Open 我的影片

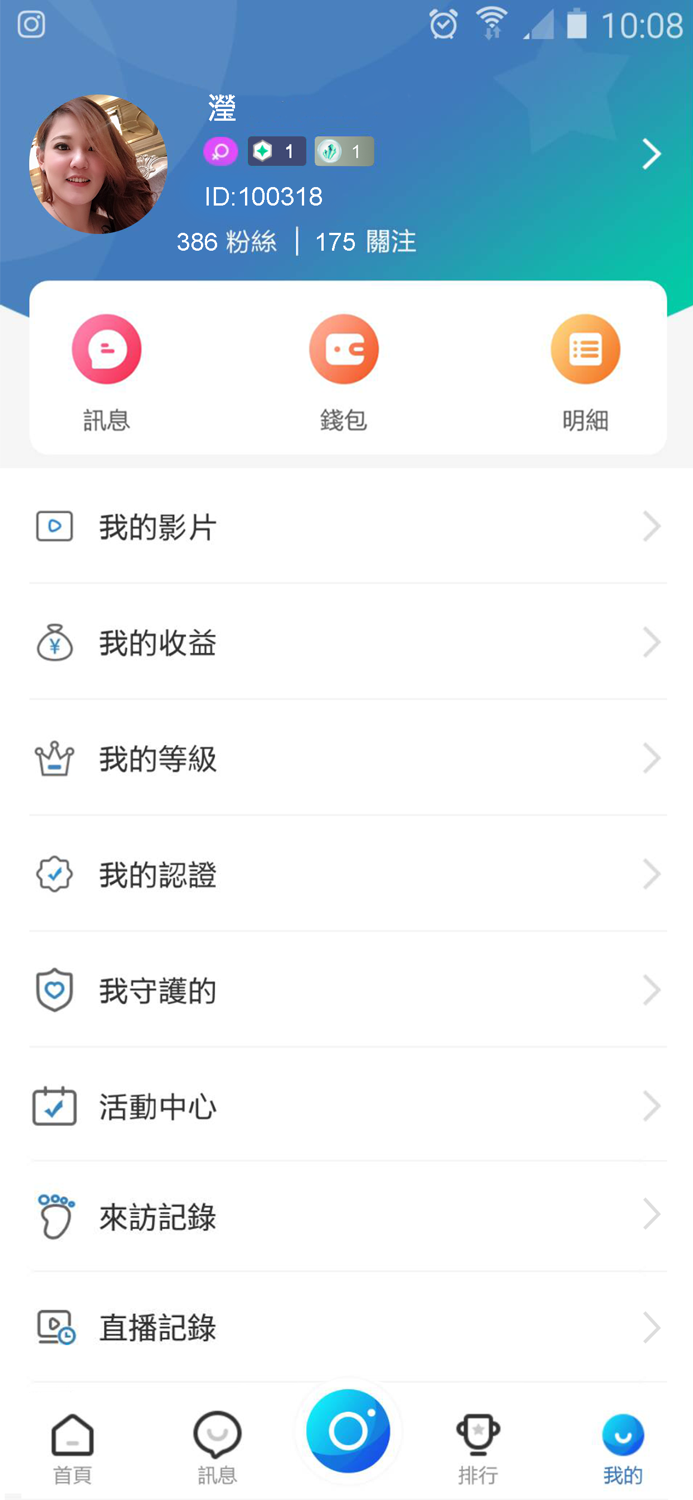[347, 527]
